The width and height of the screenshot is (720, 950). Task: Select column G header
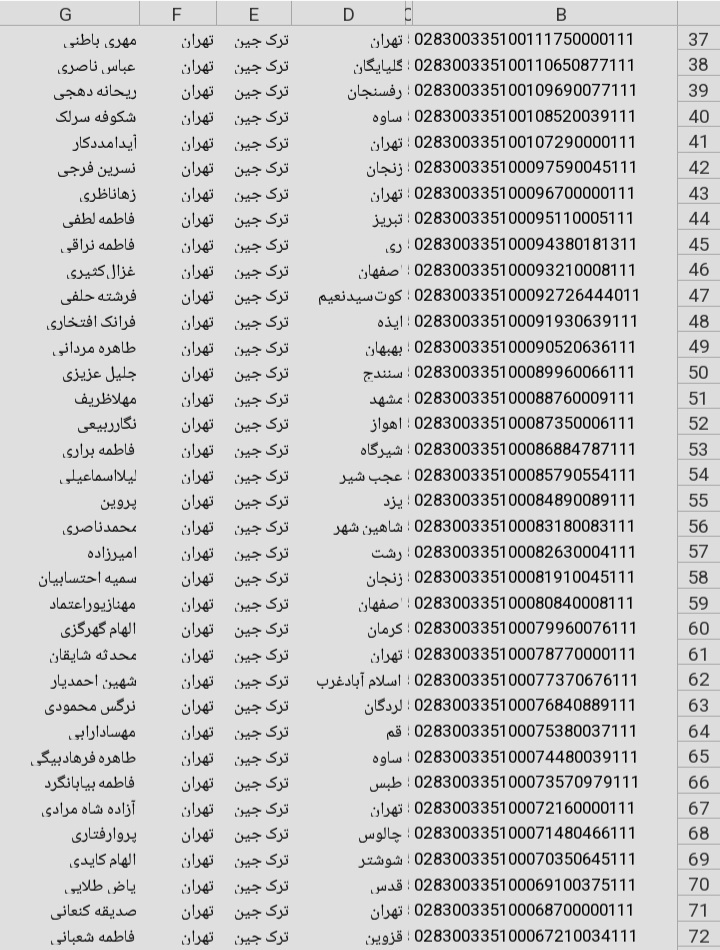tap(66, 14)
